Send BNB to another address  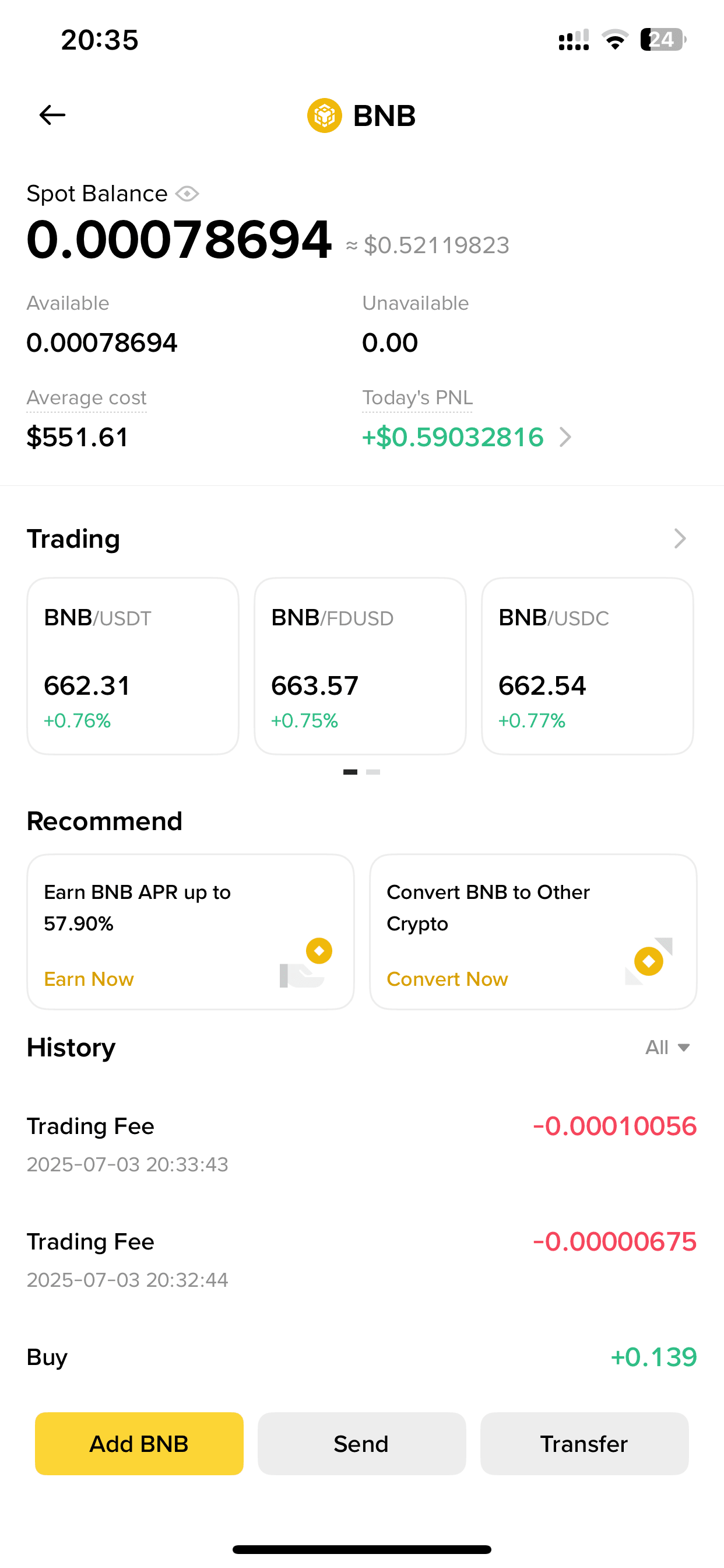point(361,1444)
